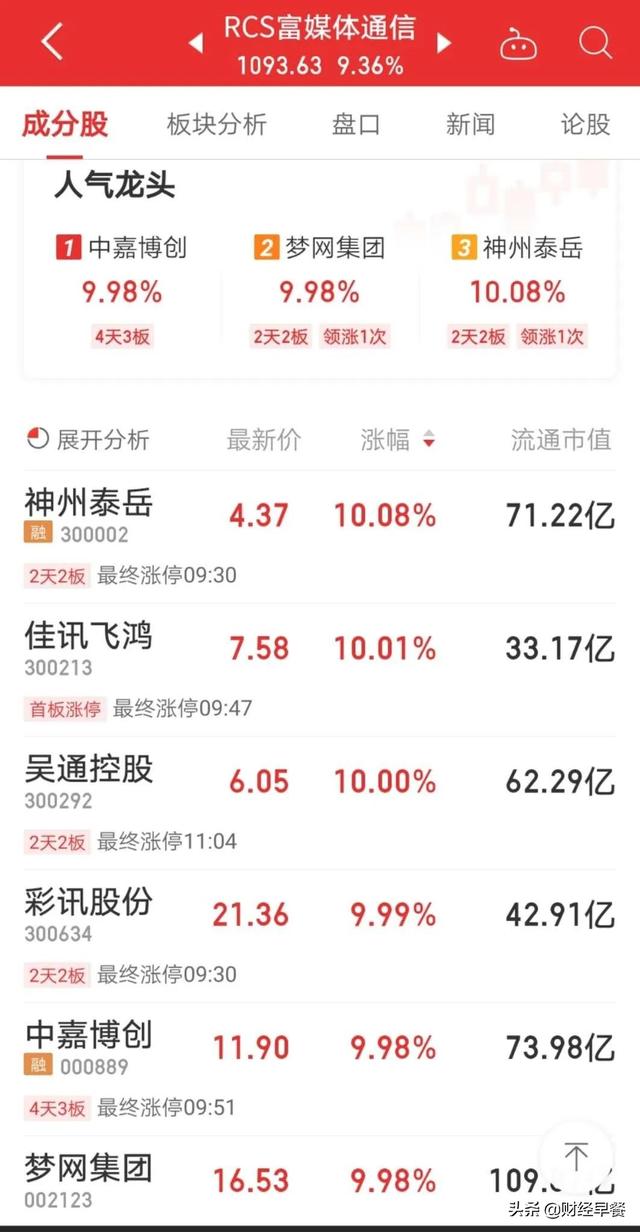Open 神州泰岳 300002 stock row
Screen dimensions: 640x1232
320,537
